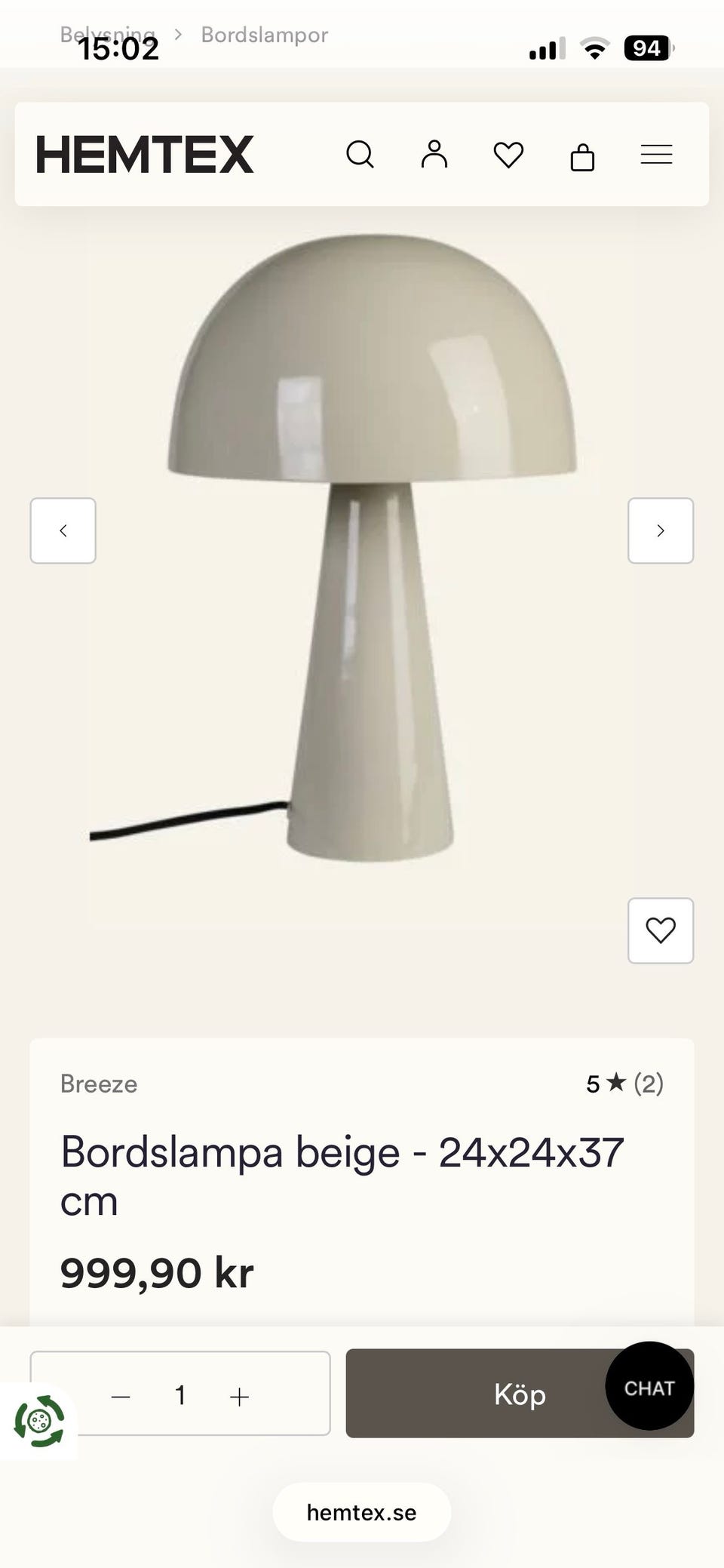The image size is (724, 1568).
Task: Open the green cookie settings icon
Action: [x=39, y=1422]
